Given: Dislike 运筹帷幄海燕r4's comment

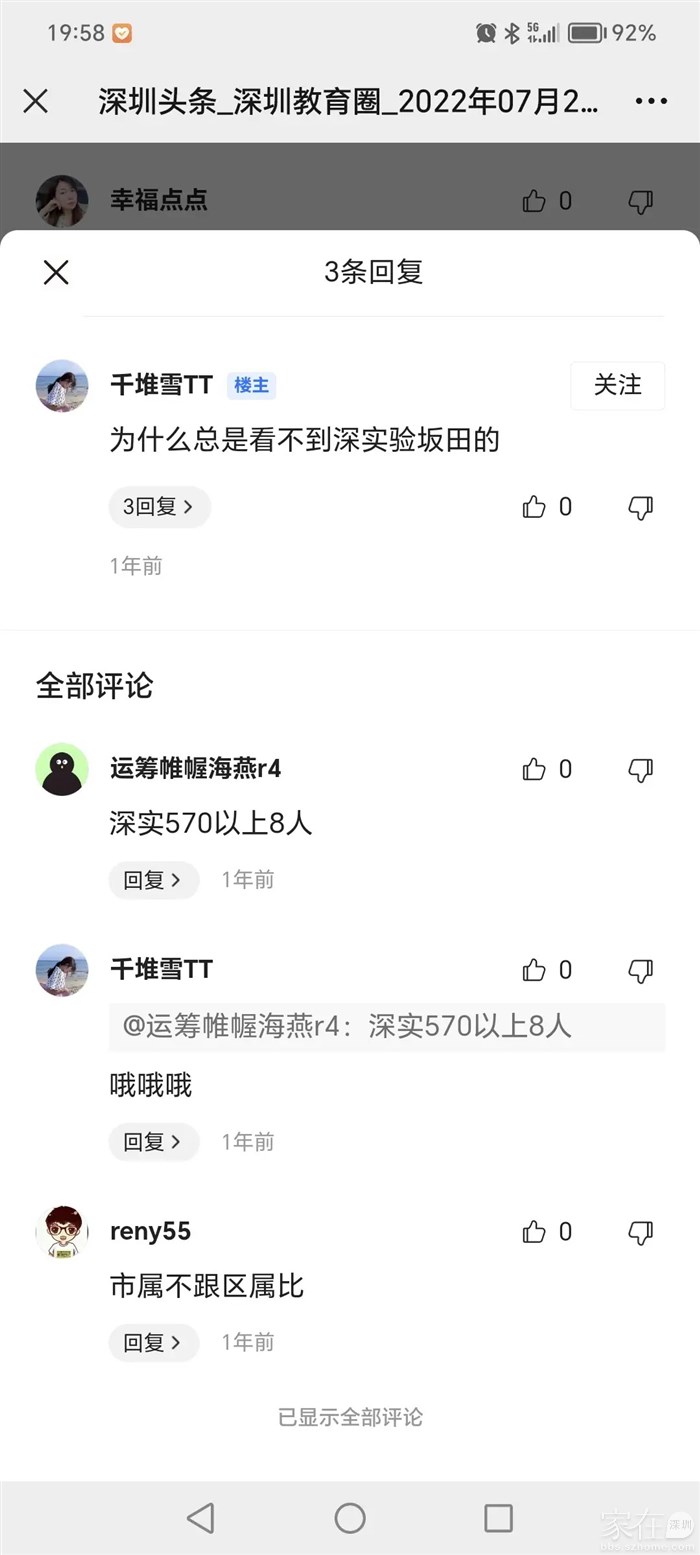Looking at the screenshot, I should click(640, 770).
